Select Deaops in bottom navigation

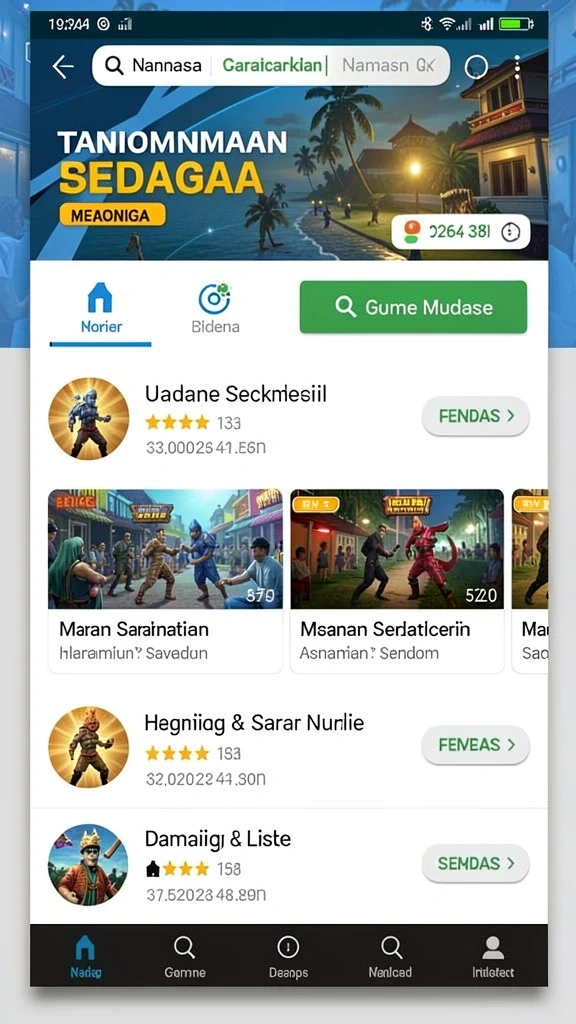click(288, 956)
